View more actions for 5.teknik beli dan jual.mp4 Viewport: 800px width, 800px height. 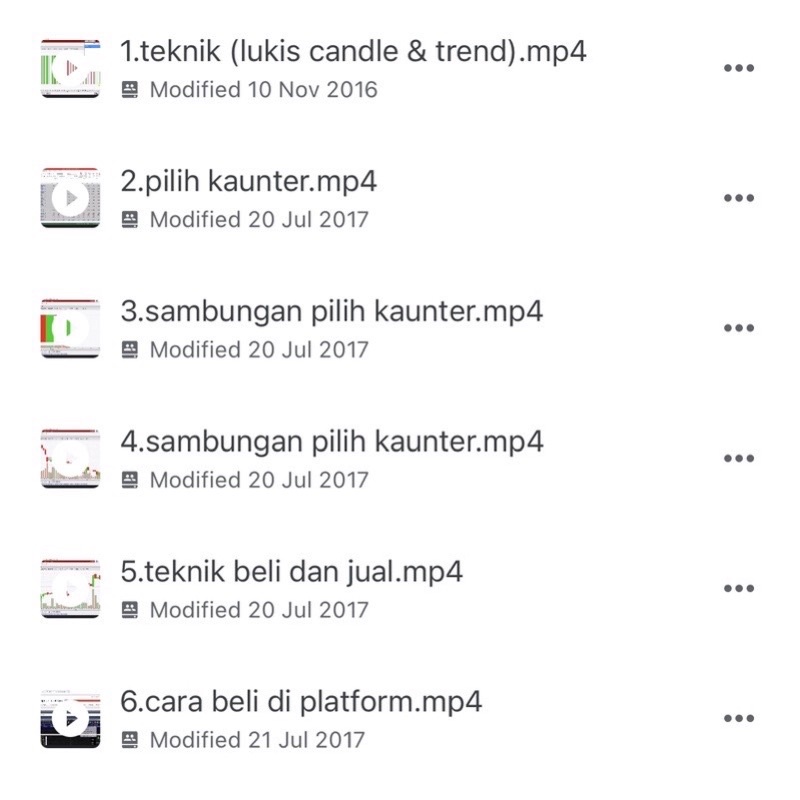[x=739, y=588]
